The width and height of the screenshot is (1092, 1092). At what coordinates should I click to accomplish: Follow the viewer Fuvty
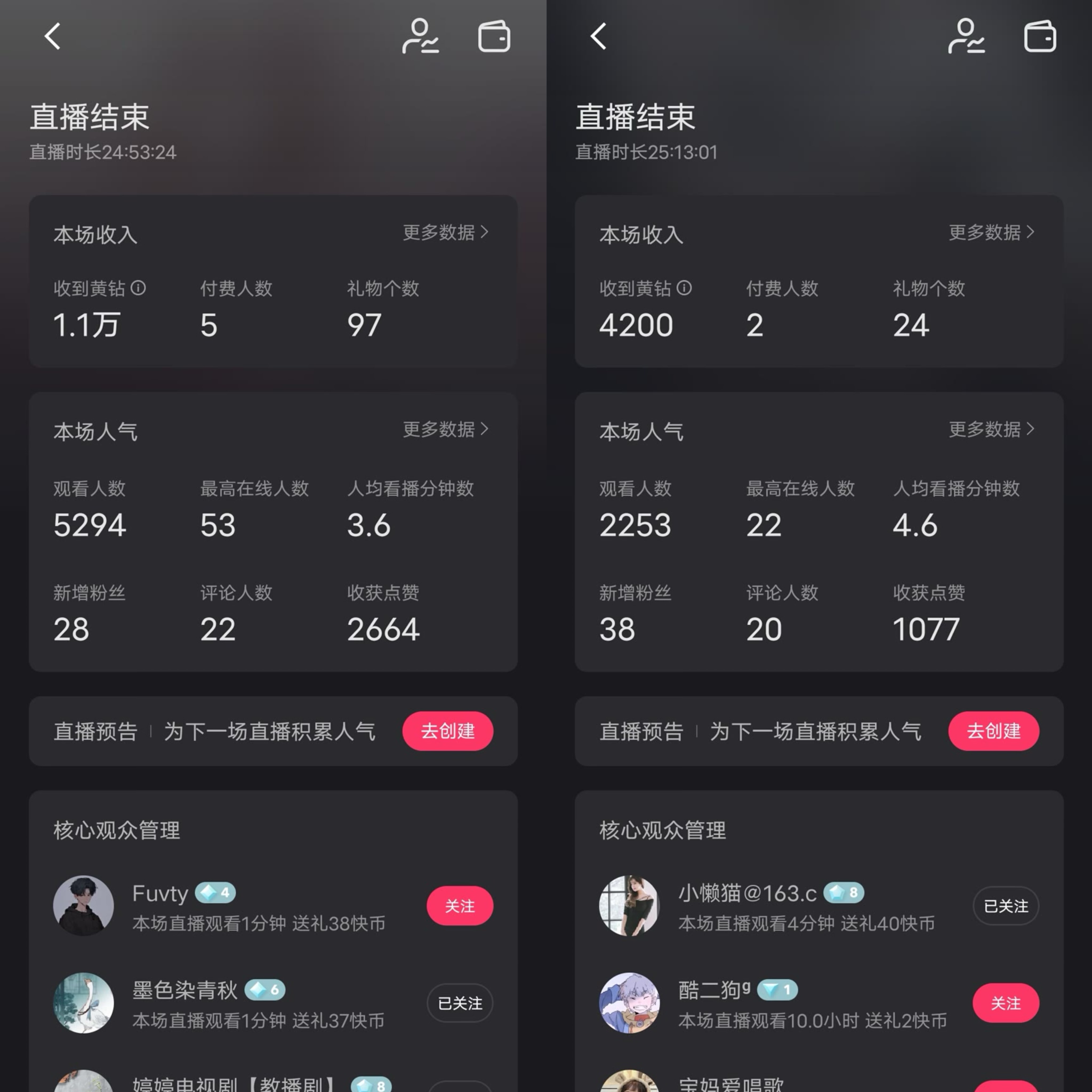[460, 906]
